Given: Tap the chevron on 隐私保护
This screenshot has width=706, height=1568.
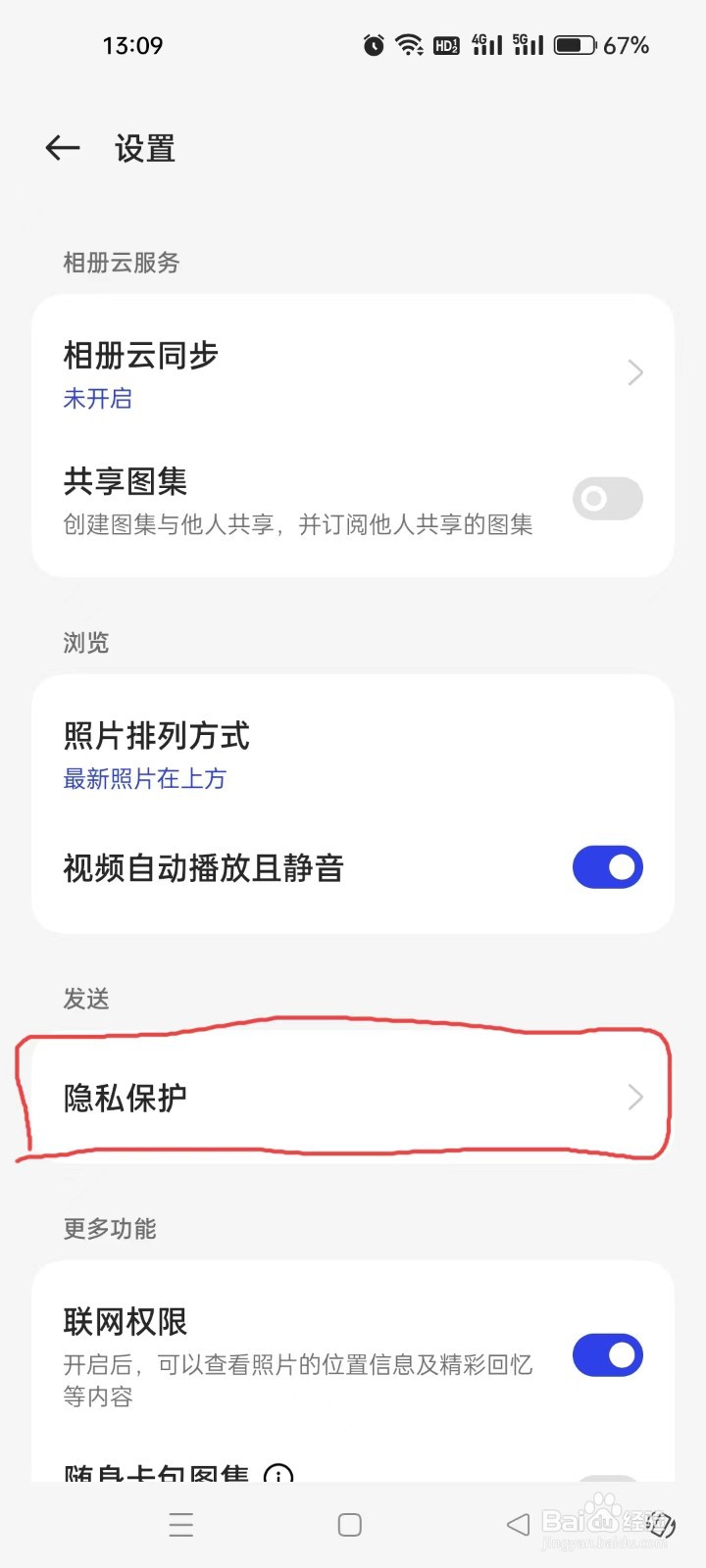Looking at the screenshot, I should (634, 1098).
